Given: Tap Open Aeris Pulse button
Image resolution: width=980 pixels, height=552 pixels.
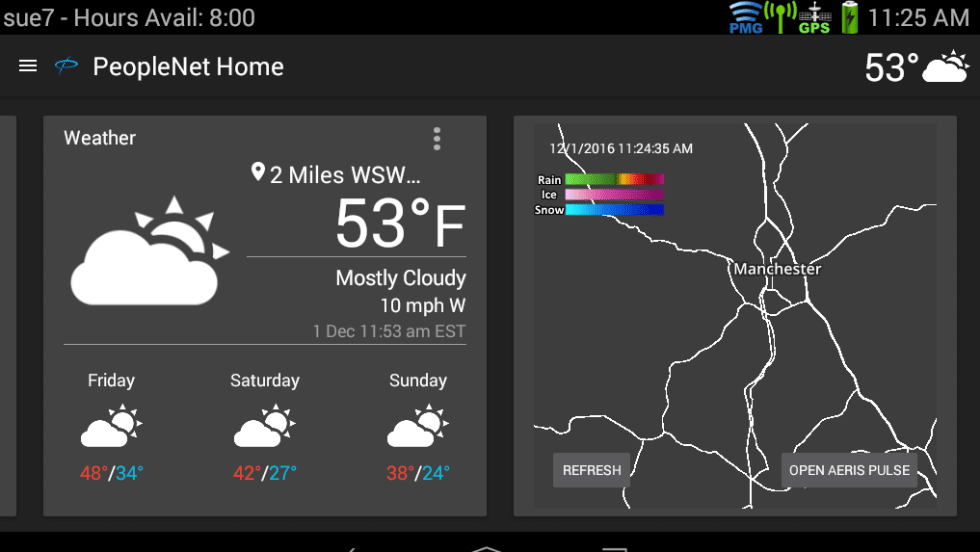Looking at the screenshot, I should point(849,470).
